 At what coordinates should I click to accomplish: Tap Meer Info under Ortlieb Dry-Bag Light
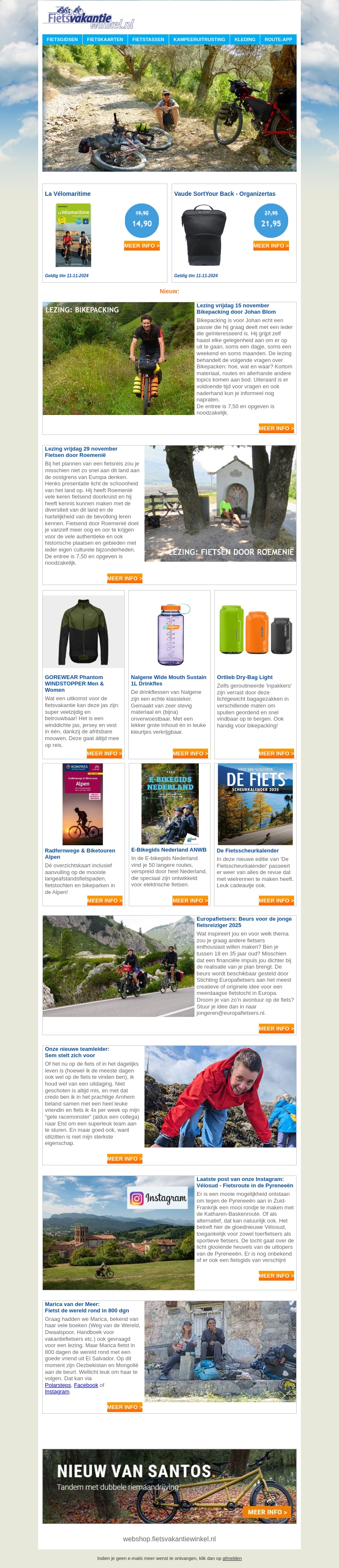[x=276, y=754]
